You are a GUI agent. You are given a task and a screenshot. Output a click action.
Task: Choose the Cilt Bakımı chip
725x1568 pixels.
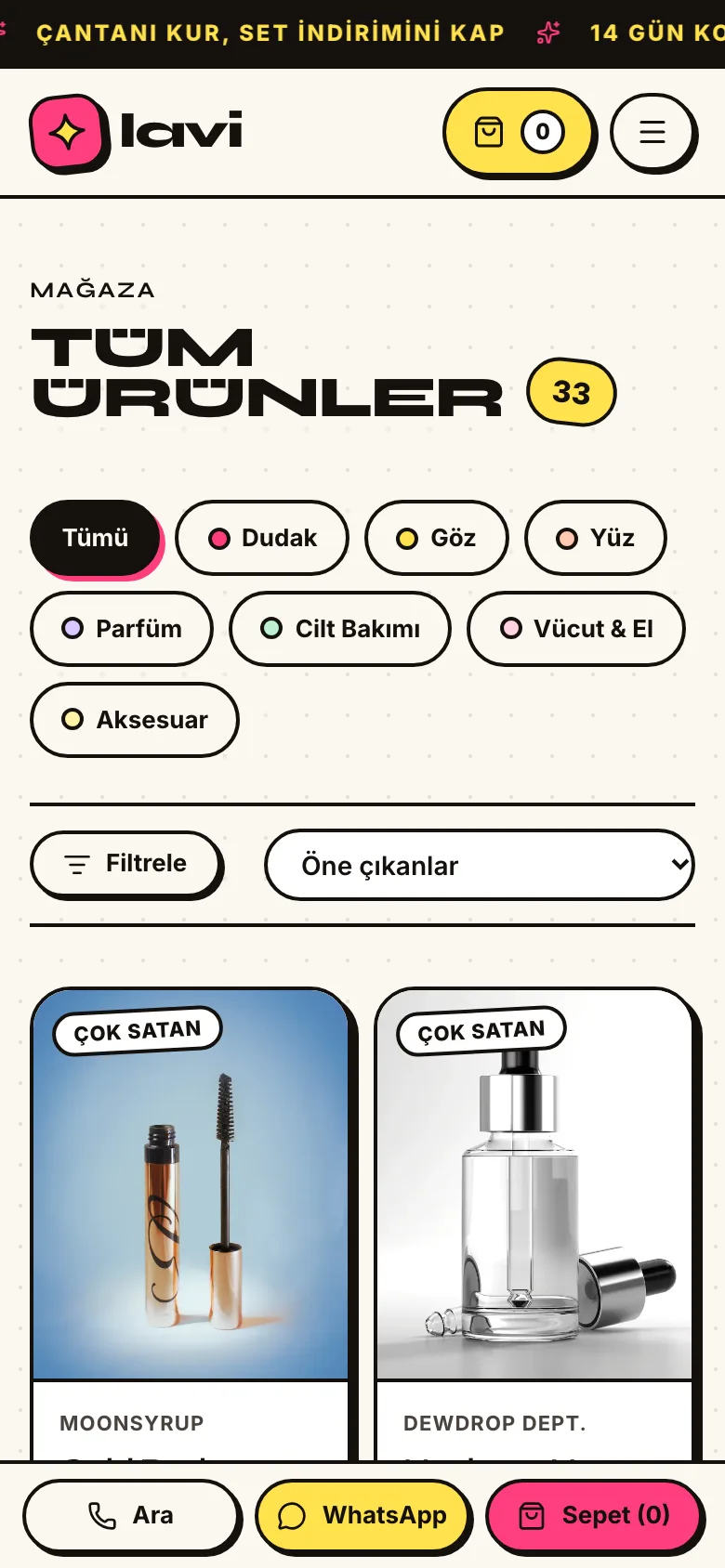click(x=340, y=629)
